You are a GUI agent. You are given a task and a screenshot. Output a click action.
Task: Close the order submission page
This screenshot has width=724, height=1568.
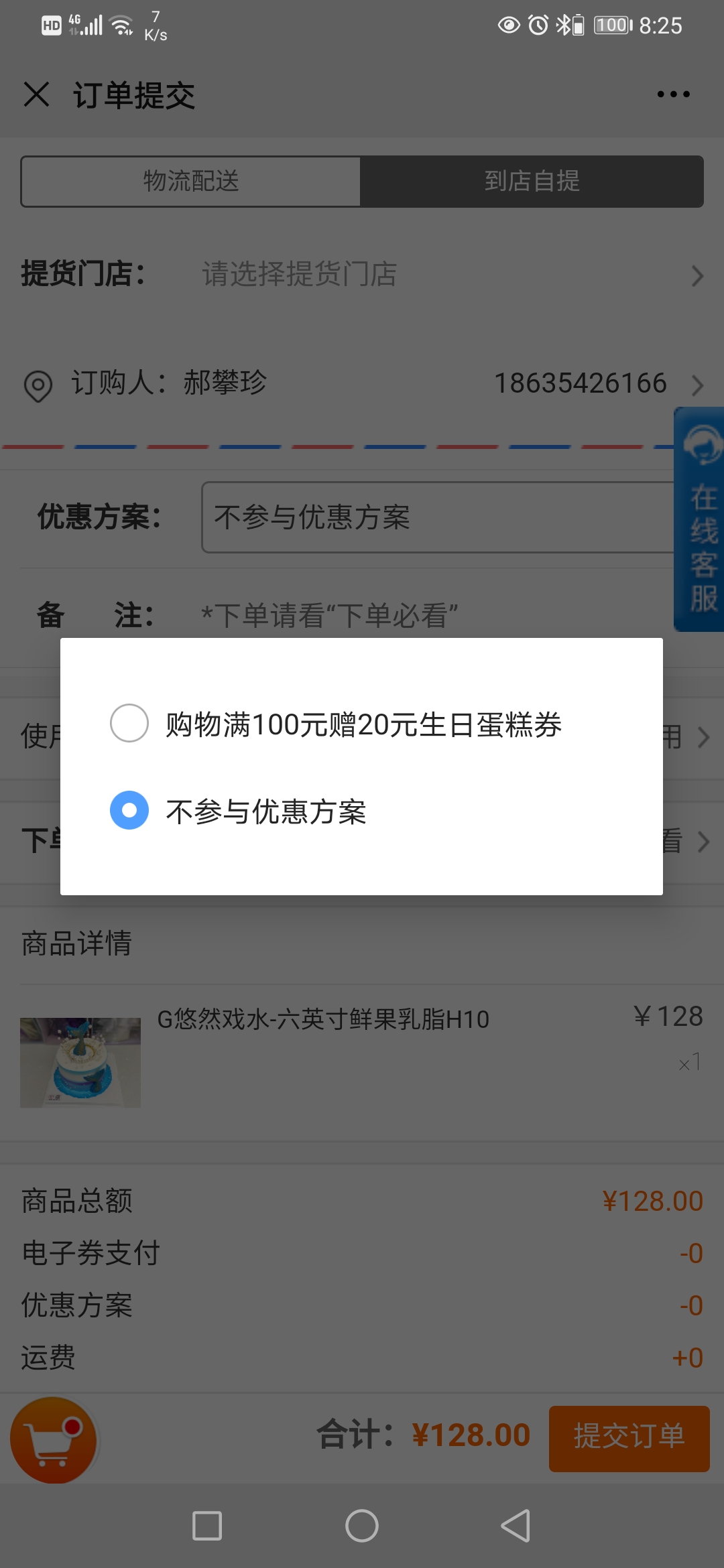pos(37,94)
